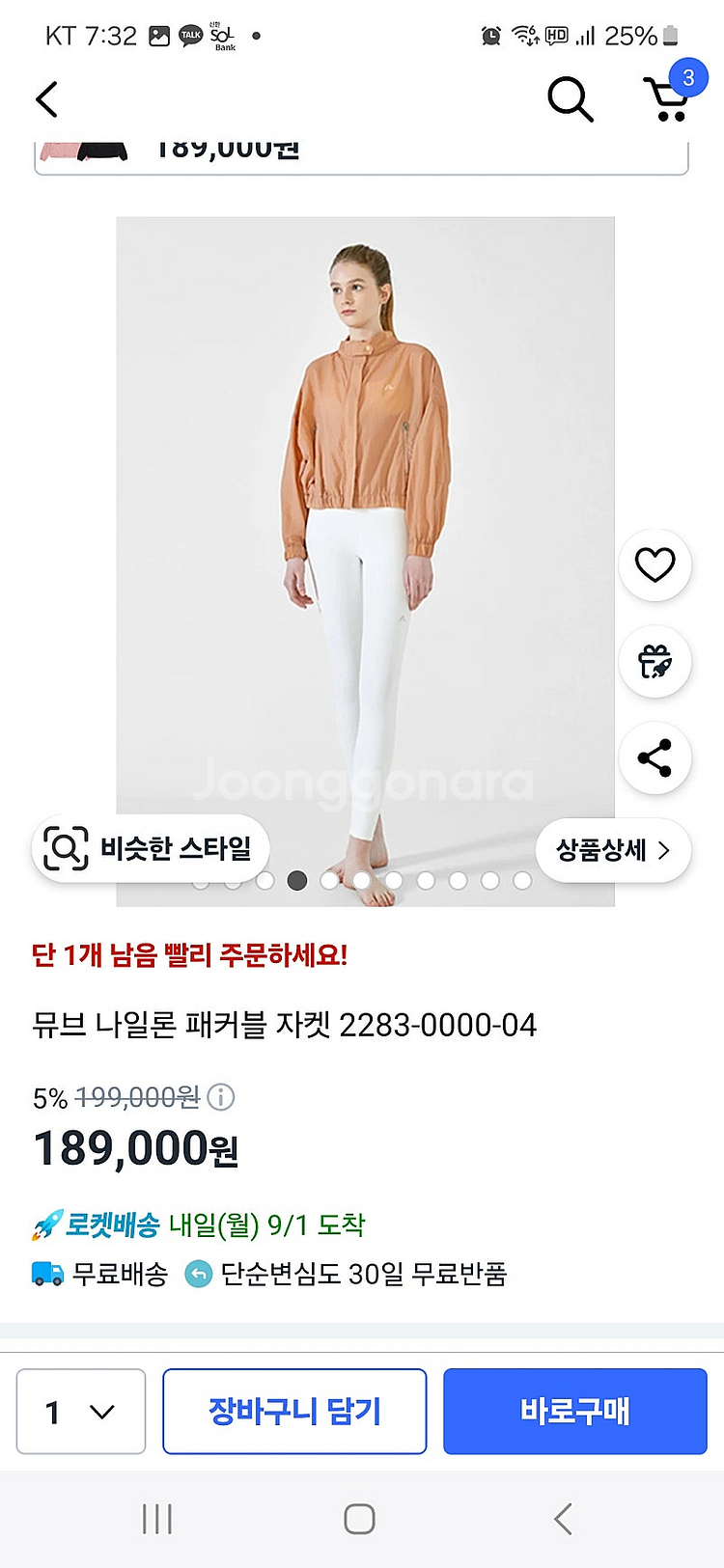The height and width of the screenshot is (1568, 724).
Task: Go back to the previous page
Action: click(46, 99)
